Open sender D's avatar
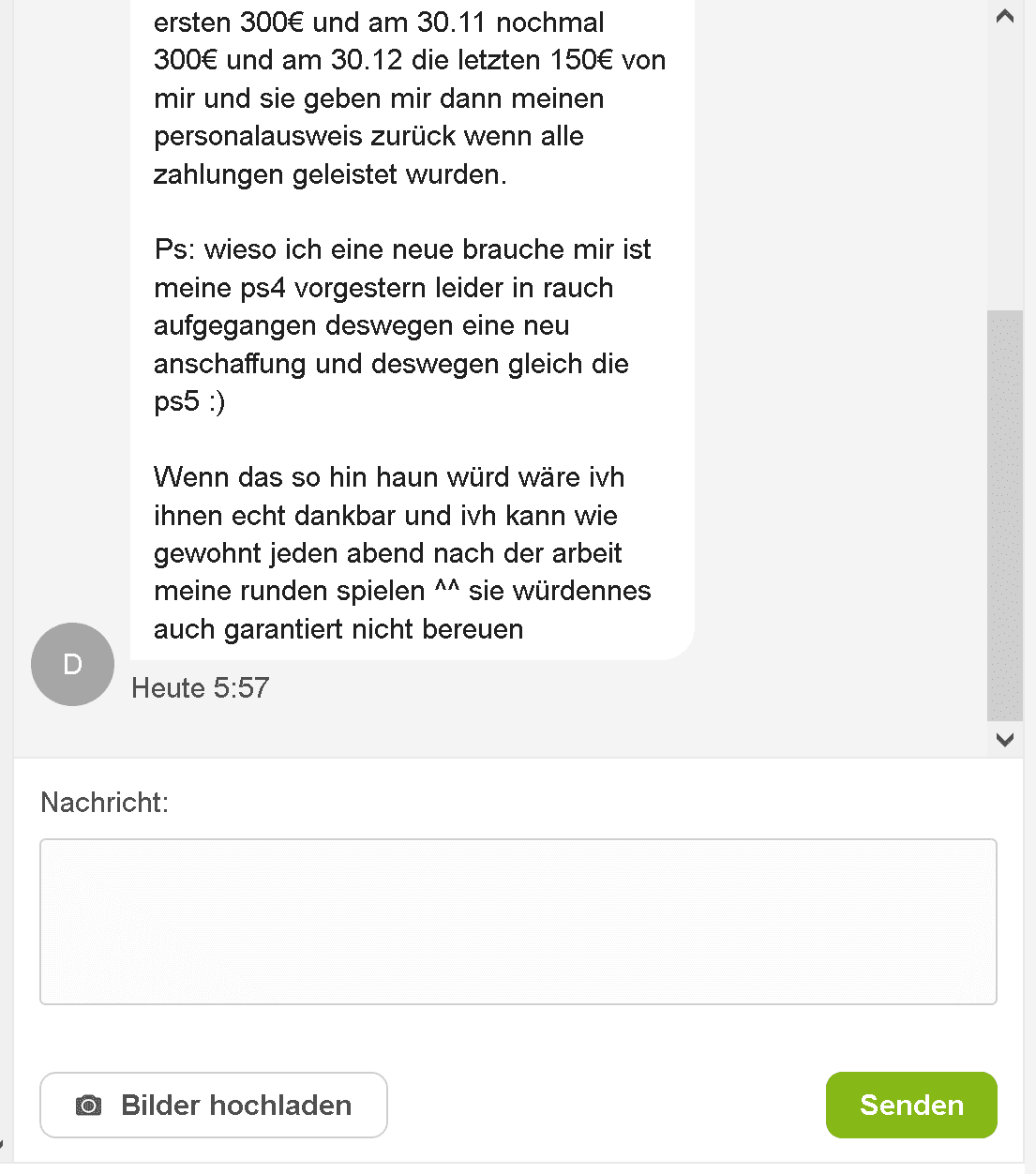 coord(72,664)
